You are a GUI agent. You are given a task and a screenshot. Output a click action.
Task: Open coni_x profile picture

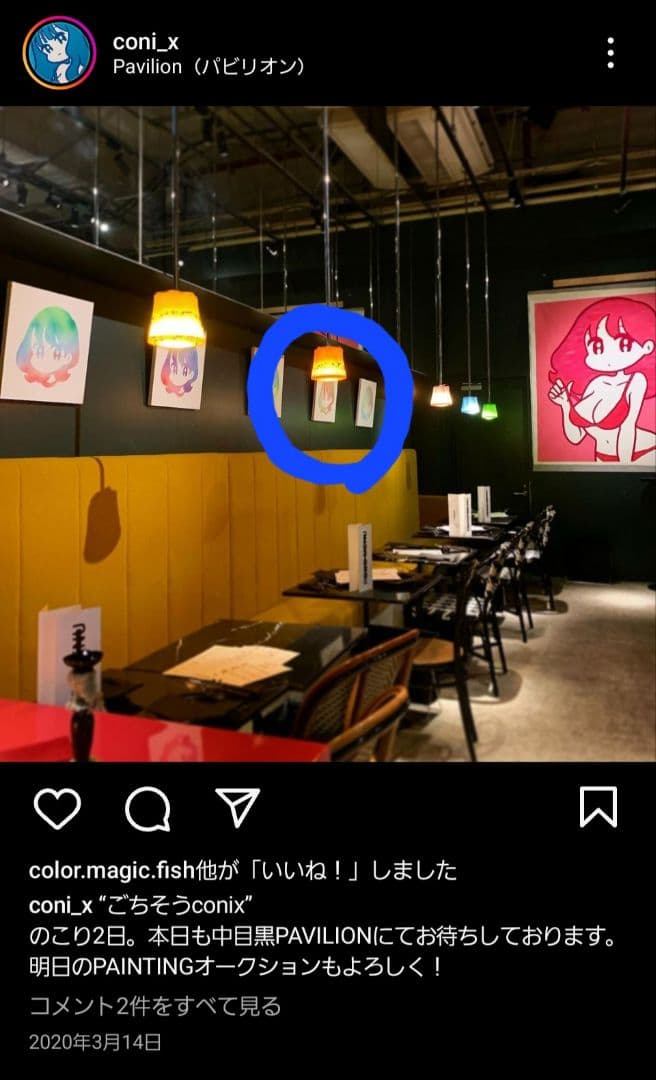59,53
